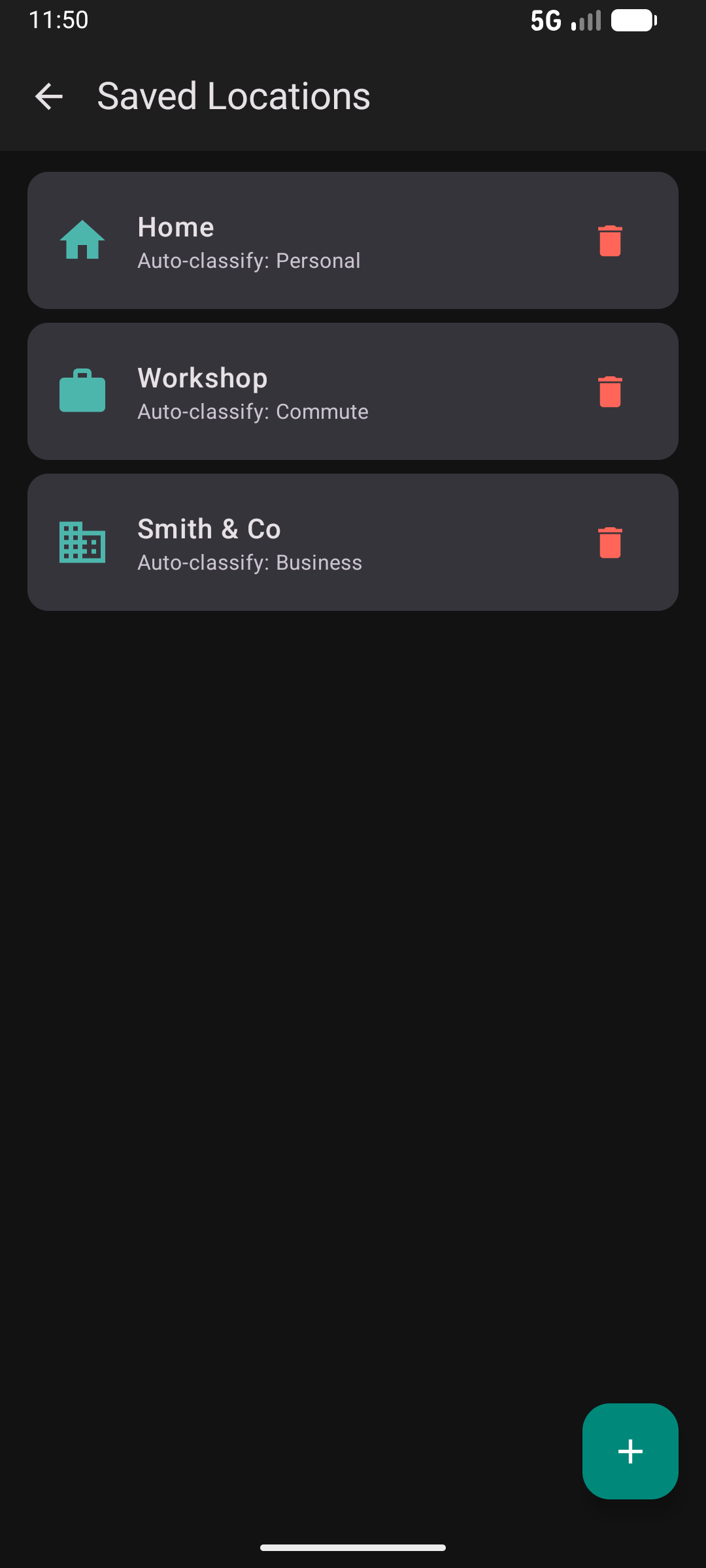Image resolution: width=706 pixels, height=1568 pixels.
Task: Click the Workshop location name text
Action: coord(203,378)
